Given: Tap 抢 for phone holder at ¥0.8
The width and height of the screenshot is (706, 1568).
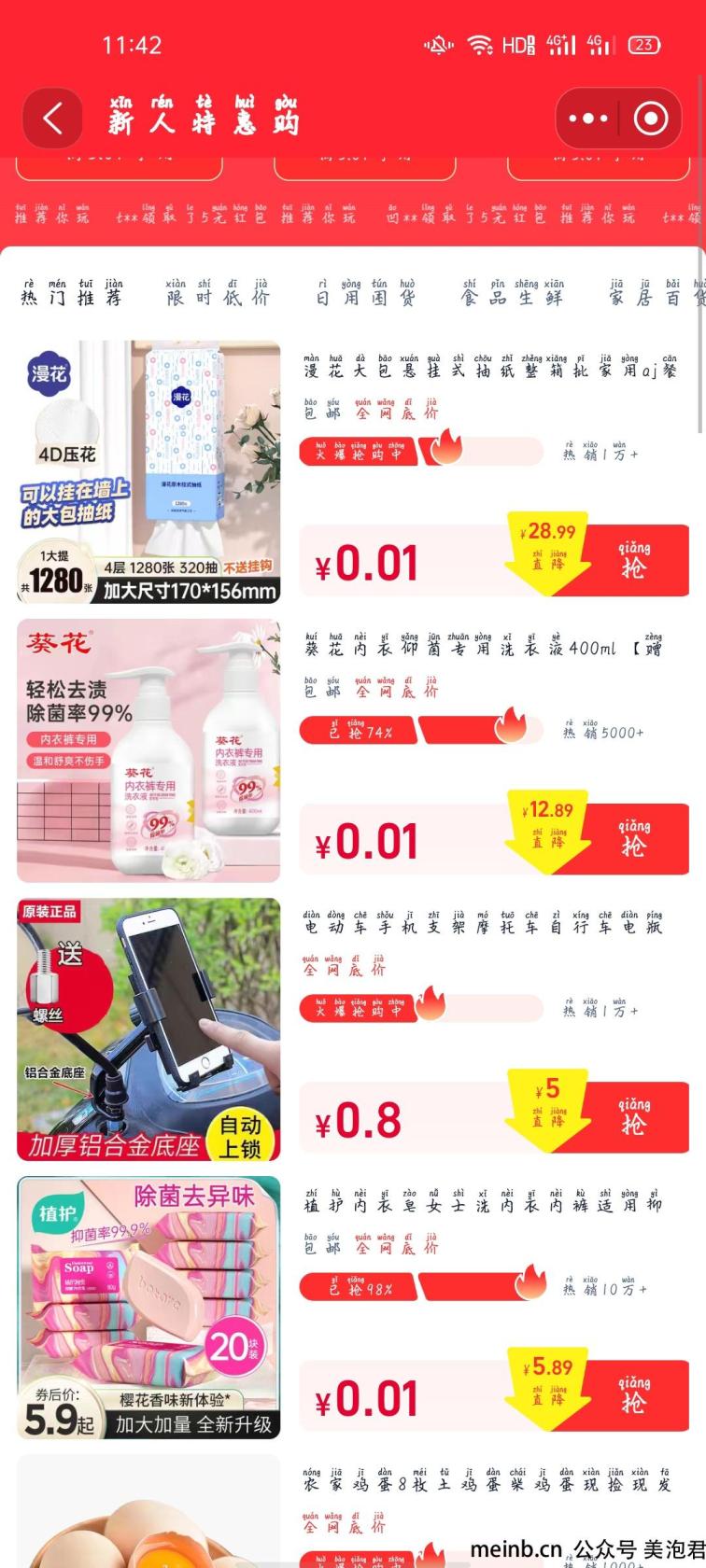Looking at the screenshot, I should click(634, 1117).
